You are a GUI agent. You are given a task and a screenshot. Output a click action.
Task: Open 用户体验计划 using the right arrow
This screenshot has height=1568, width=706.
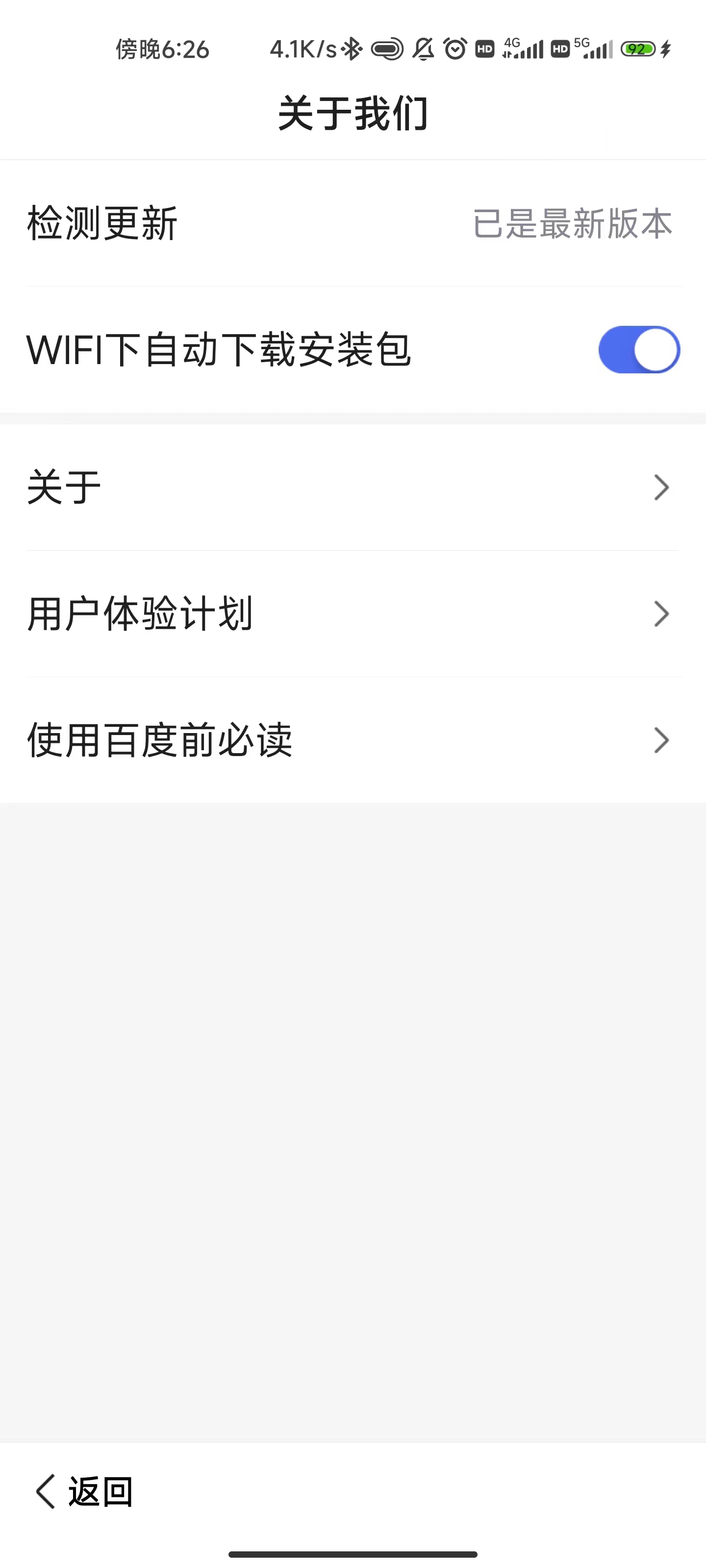(x=661, y=614)
